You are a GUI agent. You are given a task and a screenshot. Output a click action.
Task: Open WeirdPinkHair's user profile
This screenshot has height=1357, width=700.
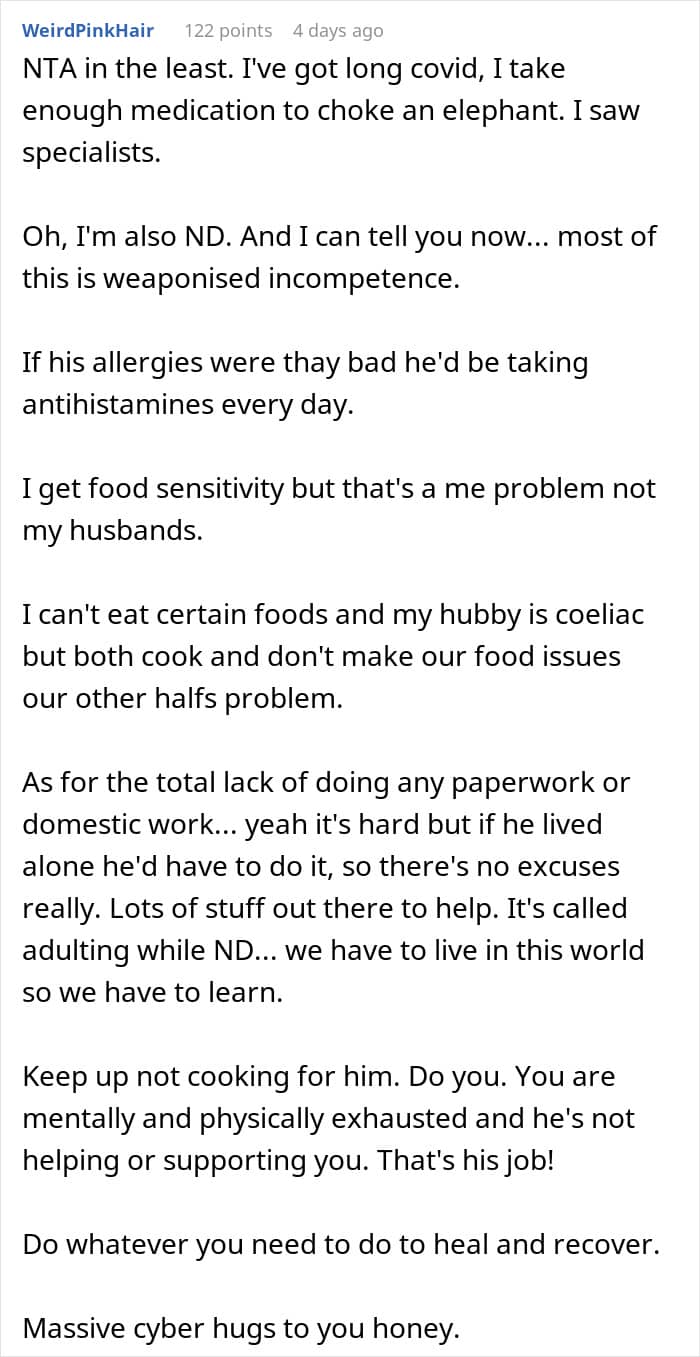click(x=88, y=31)
